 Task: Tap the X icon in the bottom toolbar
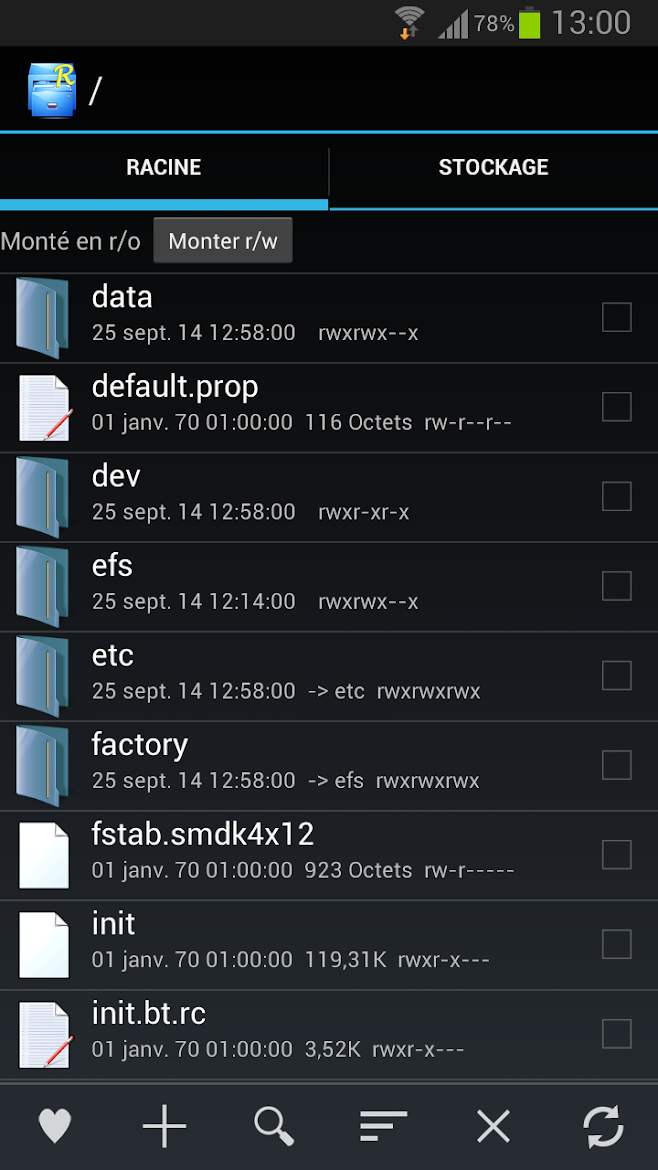[494, 1127]
